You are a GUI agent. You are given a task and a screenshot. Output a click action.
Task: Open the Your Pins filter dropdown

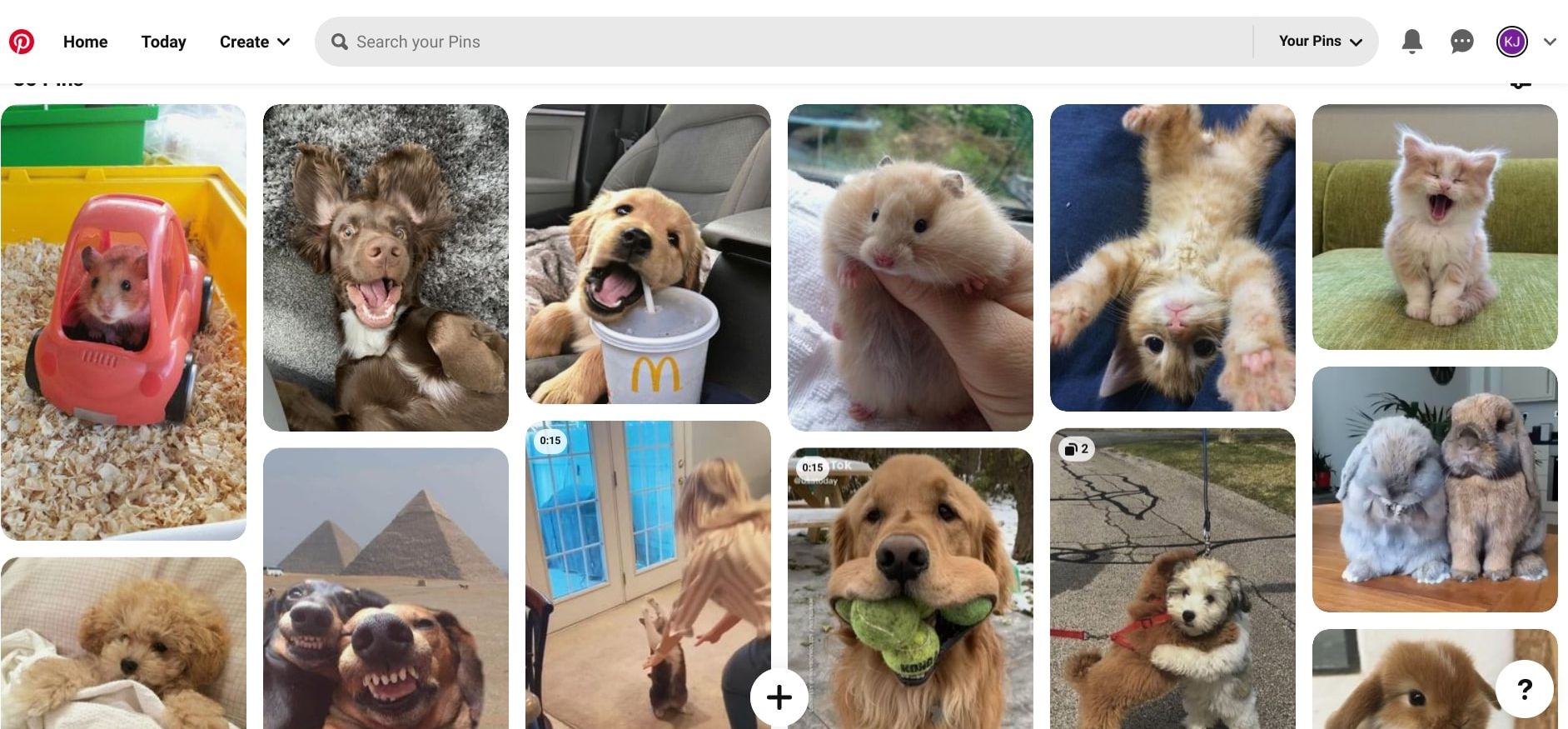pos(1319,42)
